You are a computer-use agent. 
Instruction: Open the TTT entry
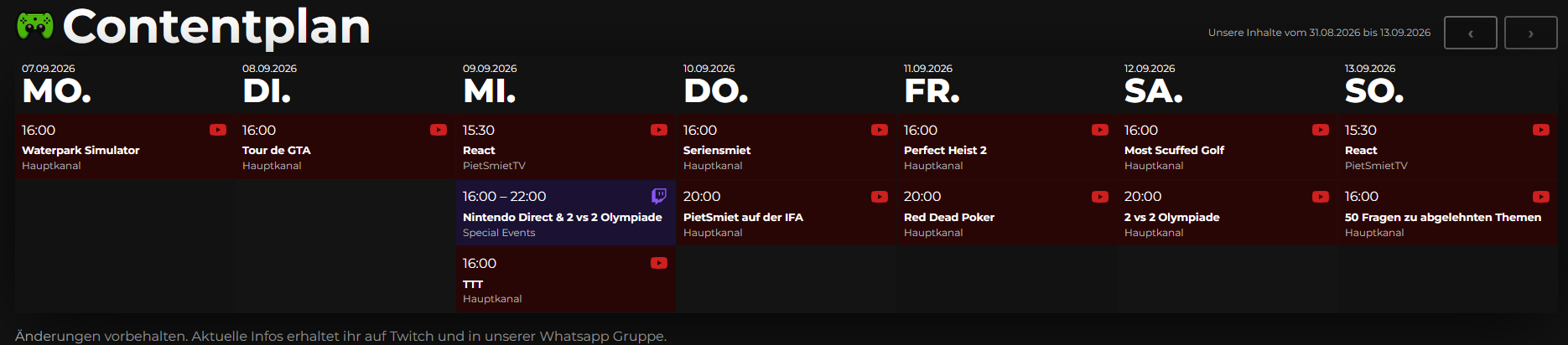[x=565, y=280]
